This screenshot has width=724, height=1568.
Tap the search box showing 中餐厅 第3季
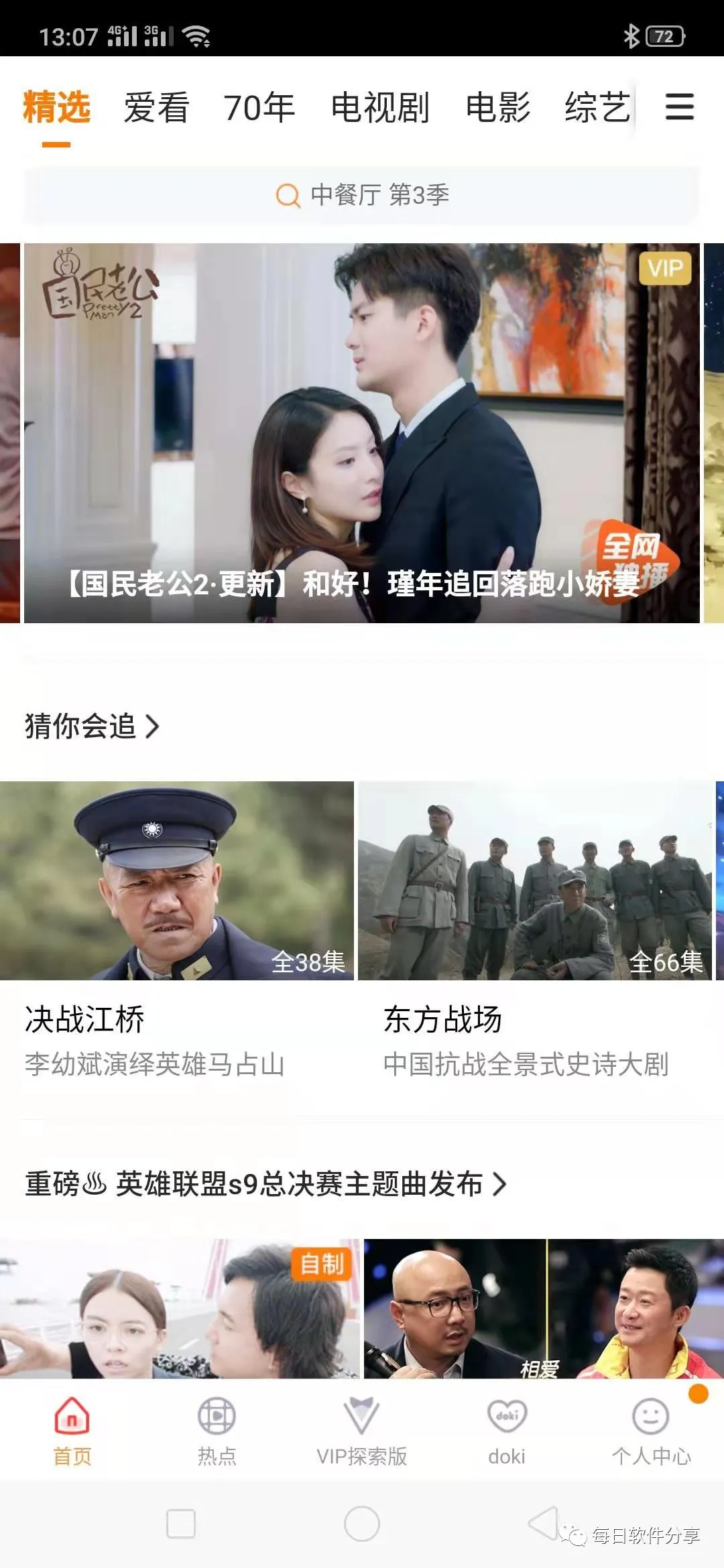pyautogui.click(x=362, y=196)
